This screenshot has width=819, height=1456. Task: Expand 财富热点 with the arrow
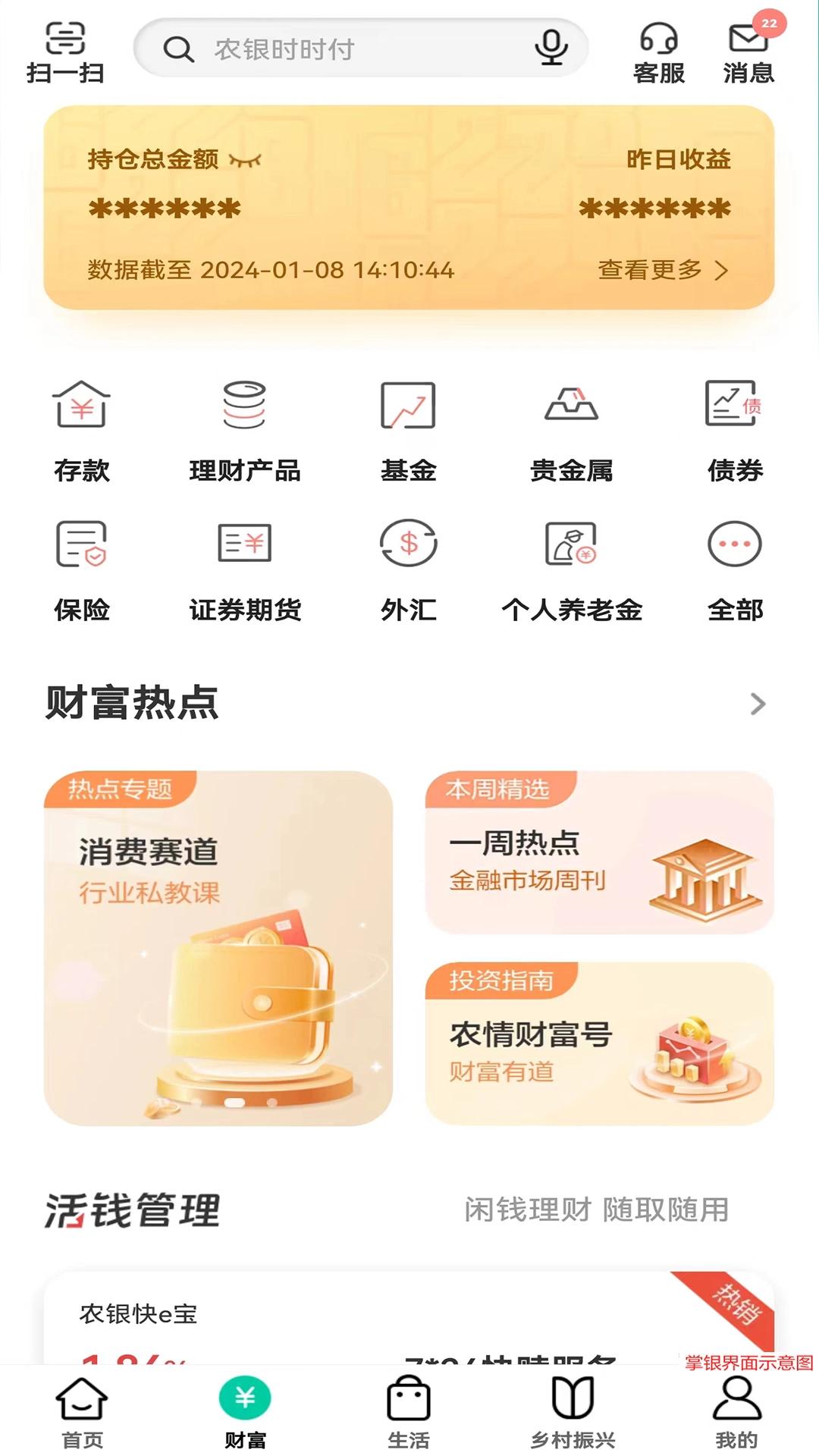[x=758, y=704]
